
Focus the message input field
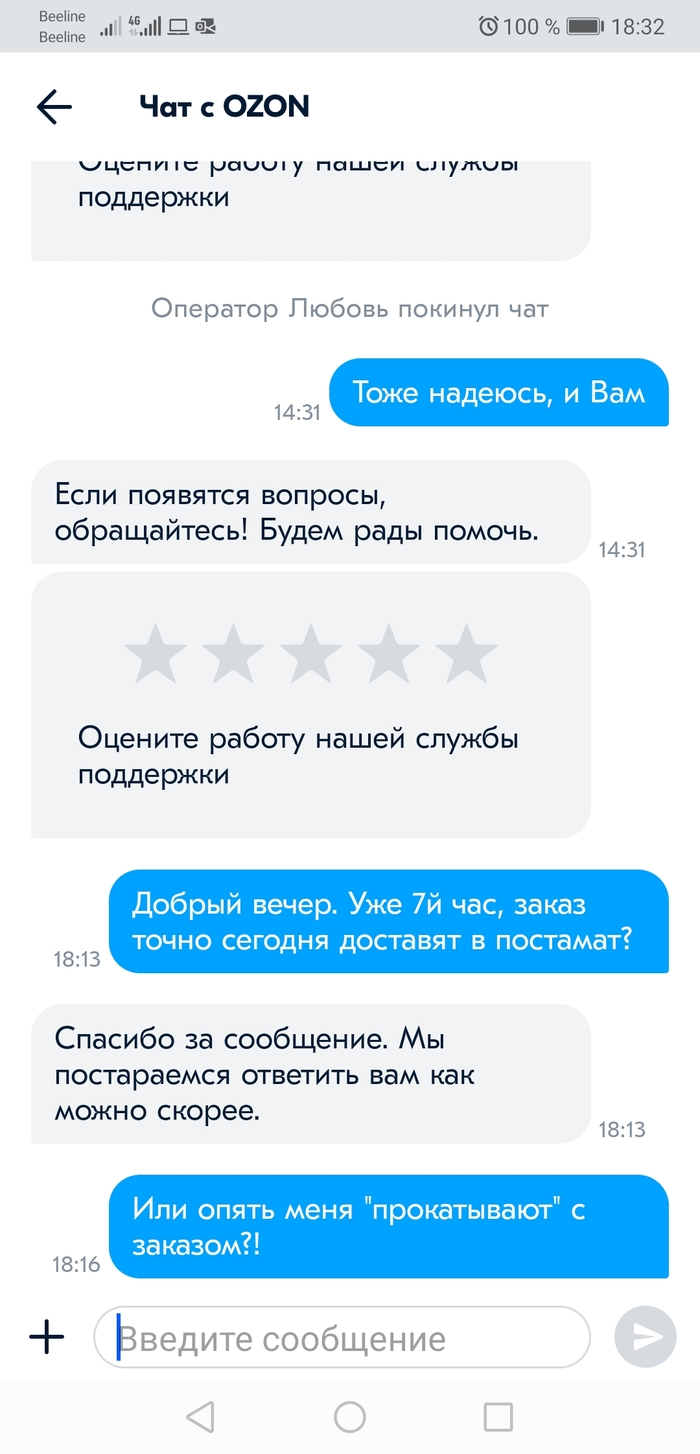342,1338
